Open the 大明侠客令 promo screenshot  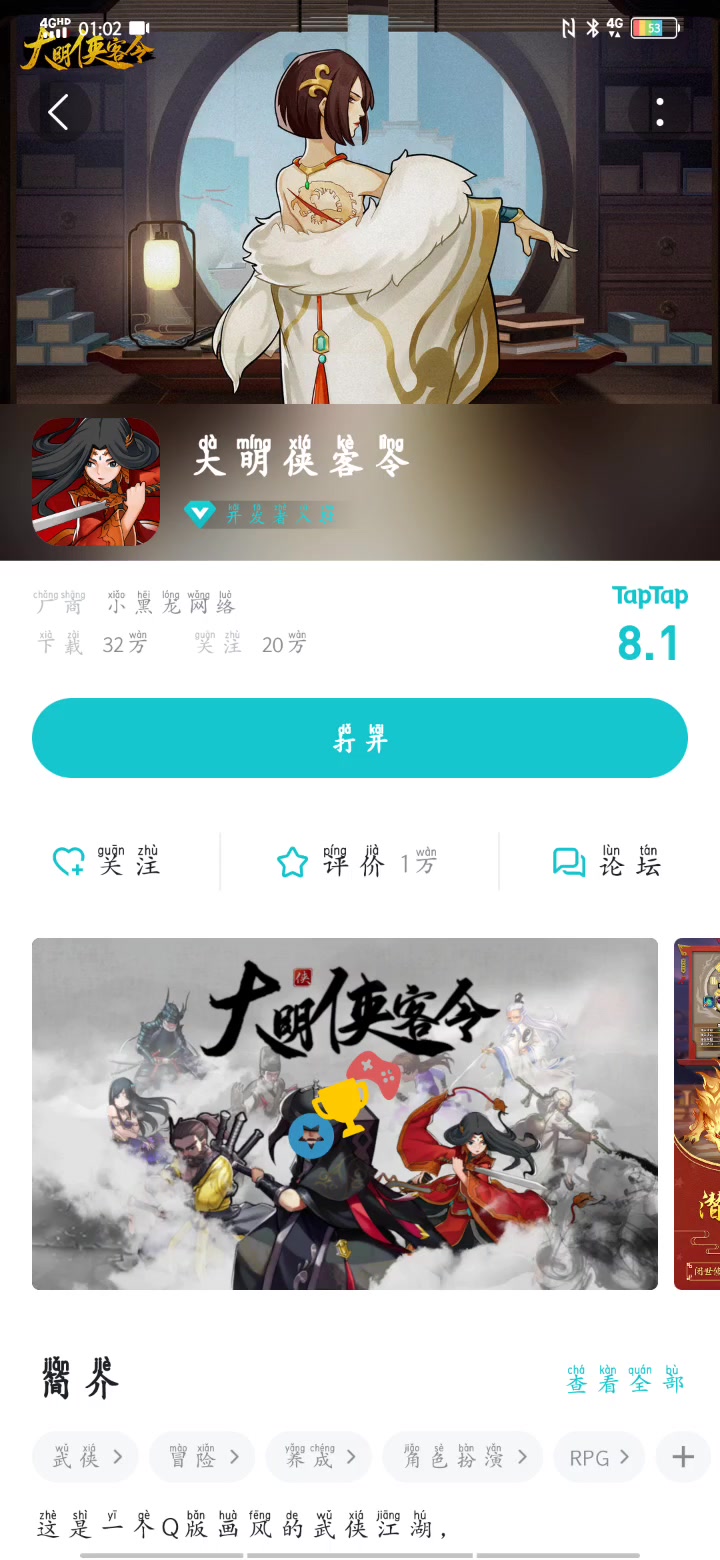point(345,1114)
